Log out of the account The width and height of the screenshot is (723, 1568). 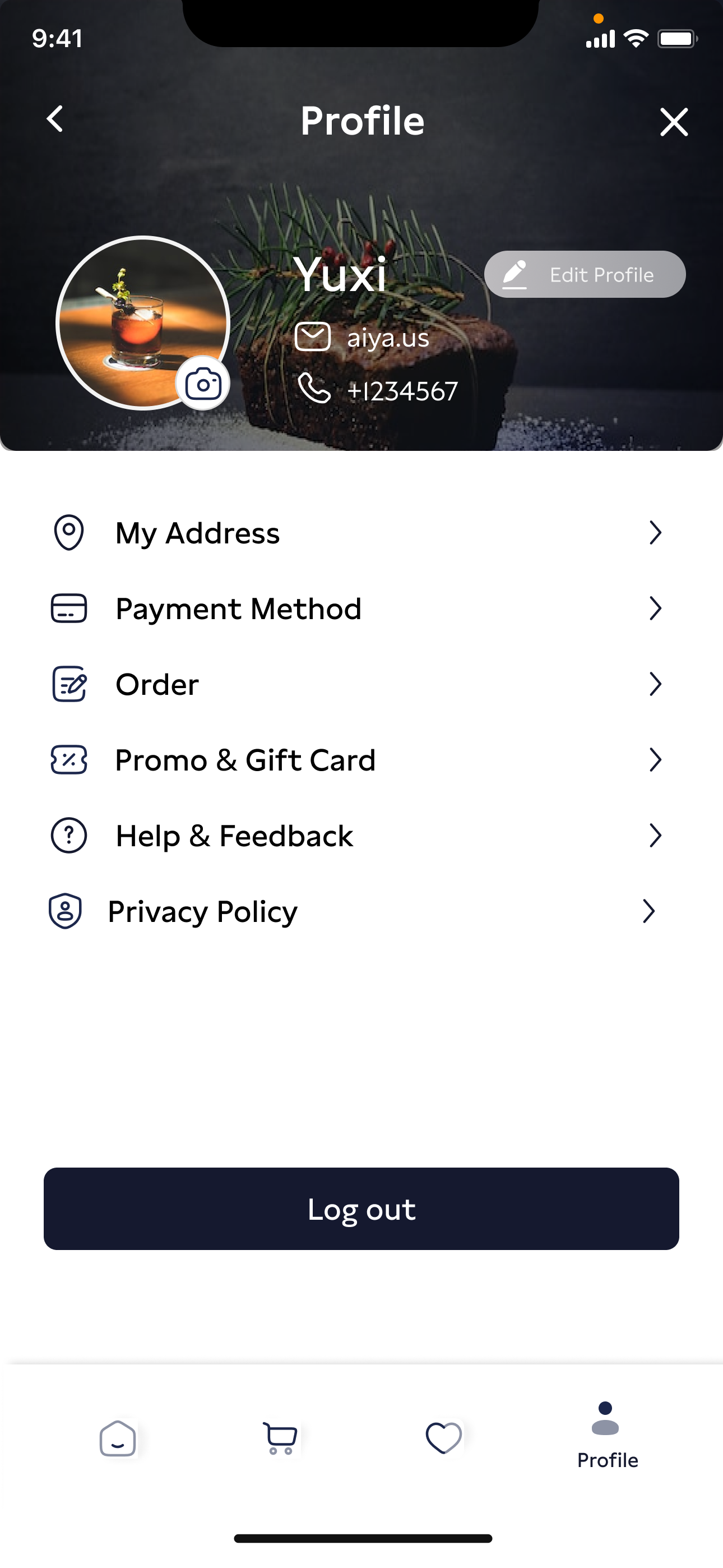[361, 1209]
